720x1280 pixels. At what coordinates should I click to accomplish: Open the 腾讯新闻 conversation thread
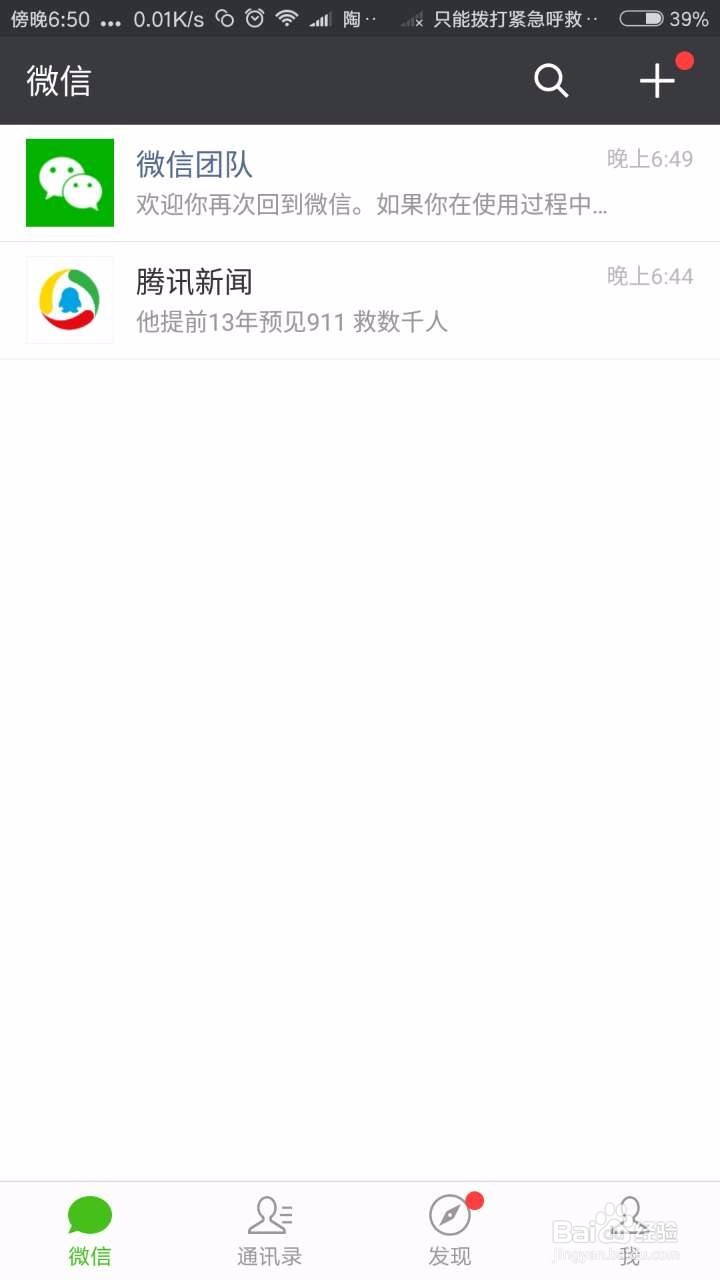point(360,300)
